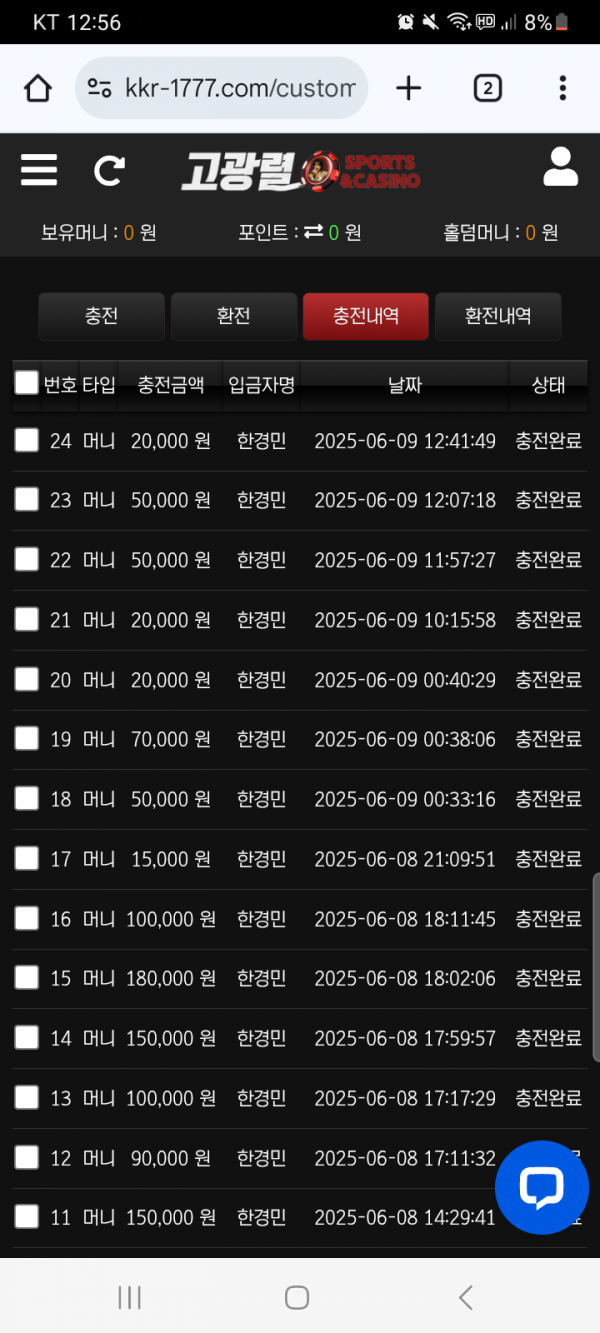Check the box for entry number 14
The width and height of the screenshot is (600, 1333).
26,1038
